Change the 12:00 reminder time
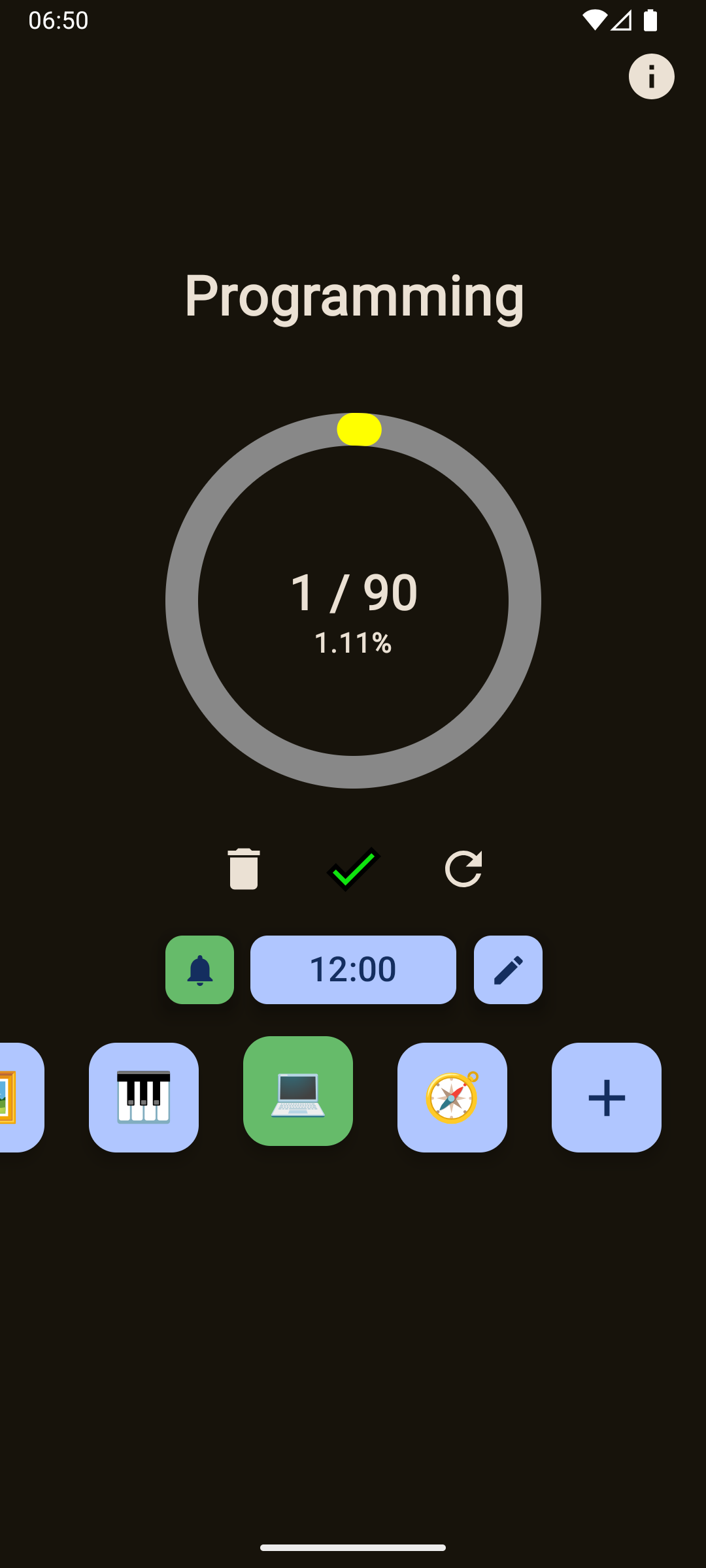The height and width of the screenshot is (1568, 706). coord(353,970)
